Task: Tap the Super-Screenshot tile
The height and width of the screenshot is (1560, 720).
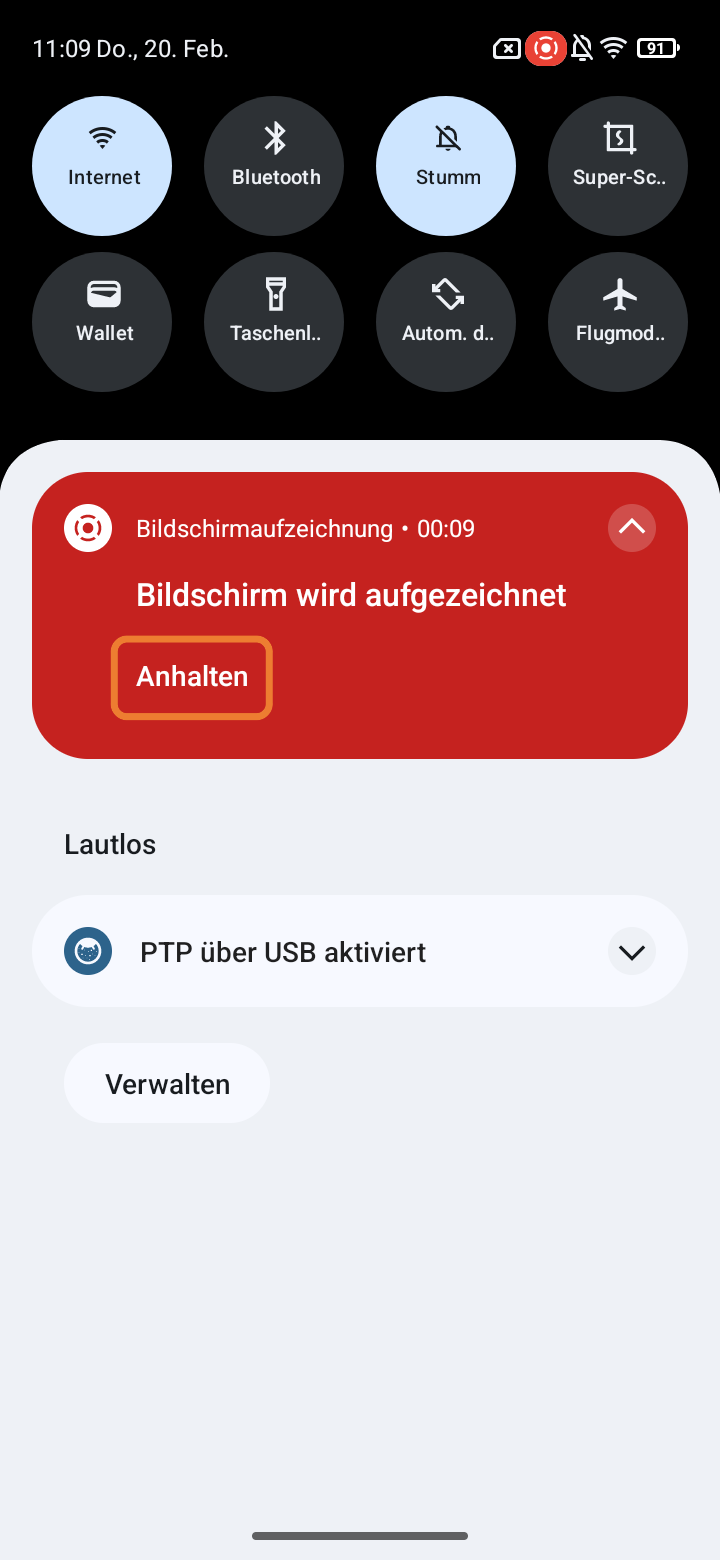Action: [x=618, y=166]
